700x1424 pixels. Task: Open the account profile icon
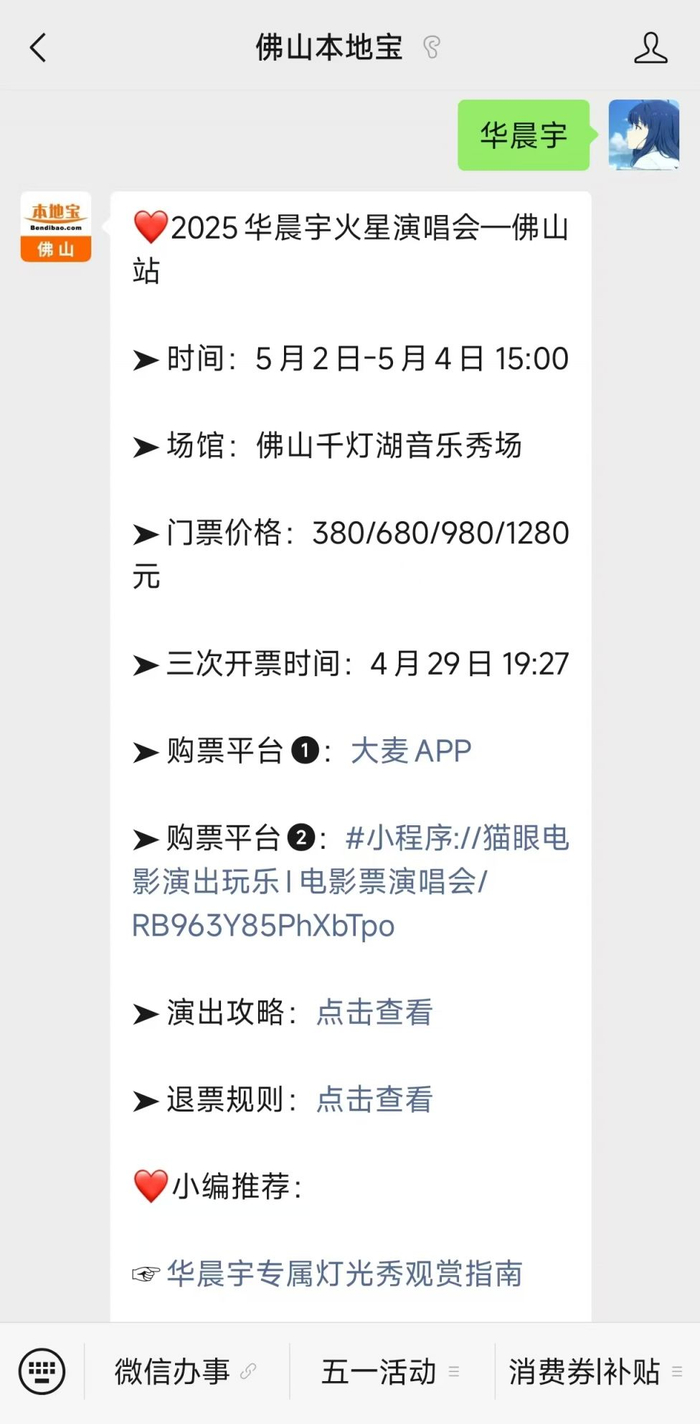click(651, 47)
